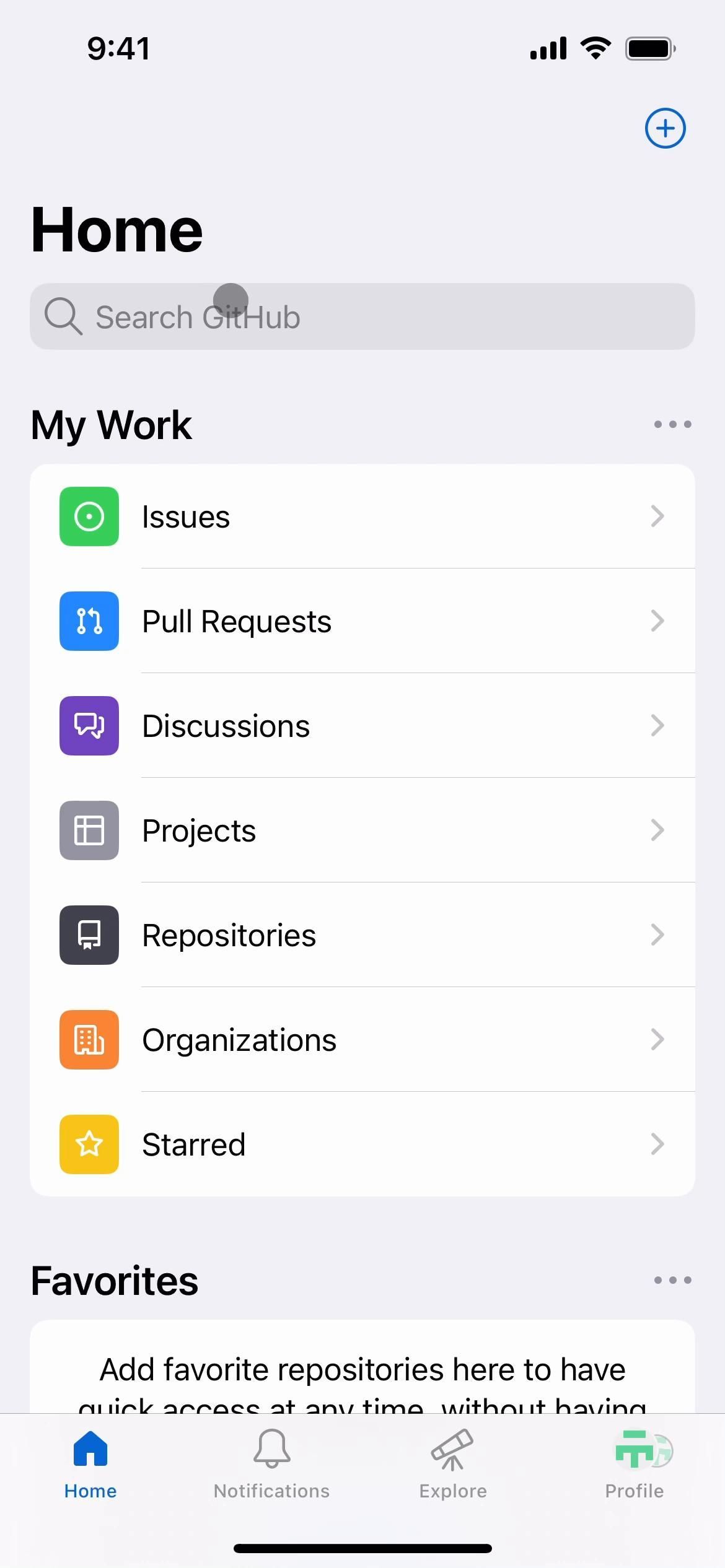Viewport: 725px width, 1568px height.
Task: Open the Issues list
Action: pos(362,516)
